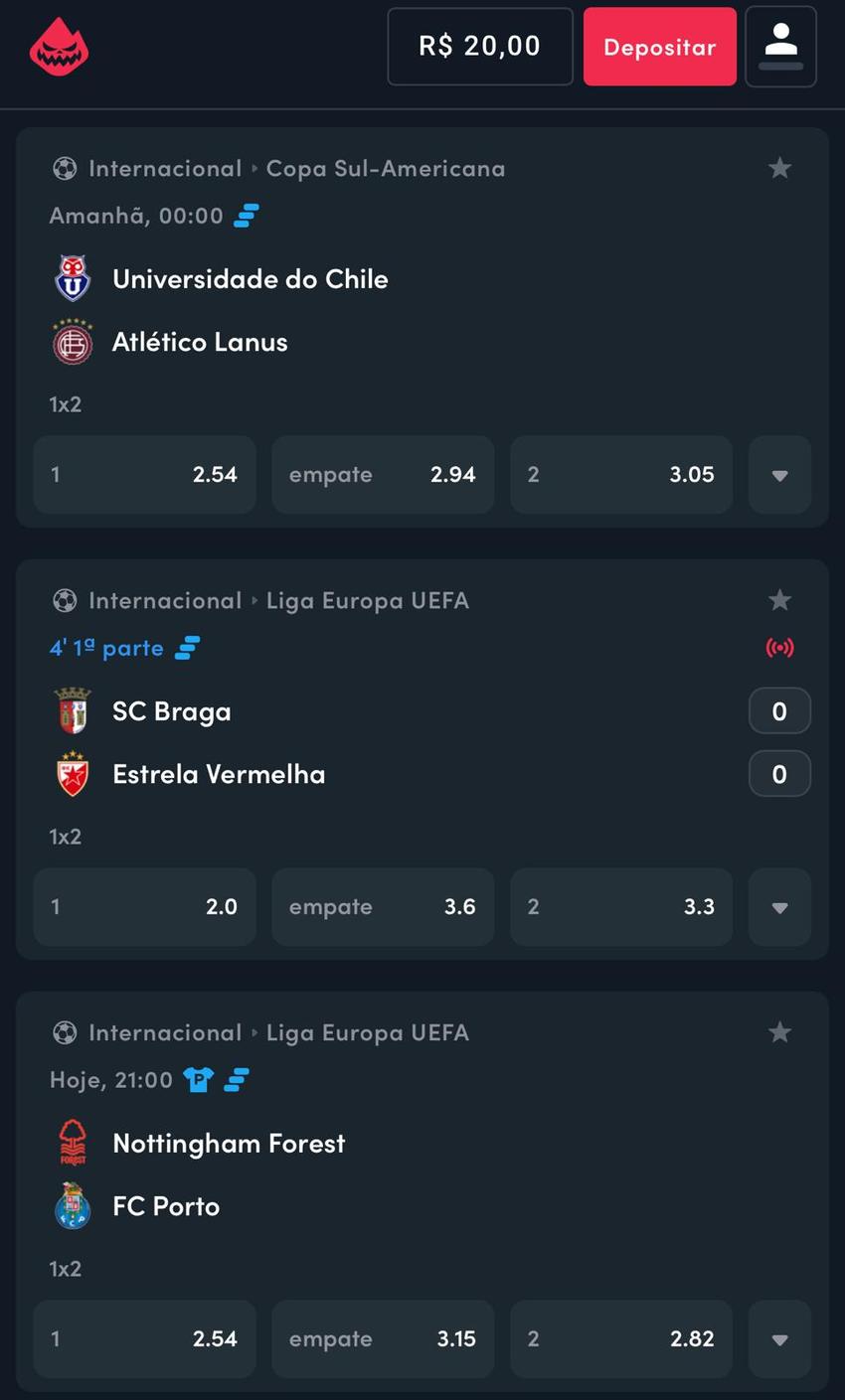The image size is (845, 1400).
Task: Open the user account profile icon
Action: 780,46
